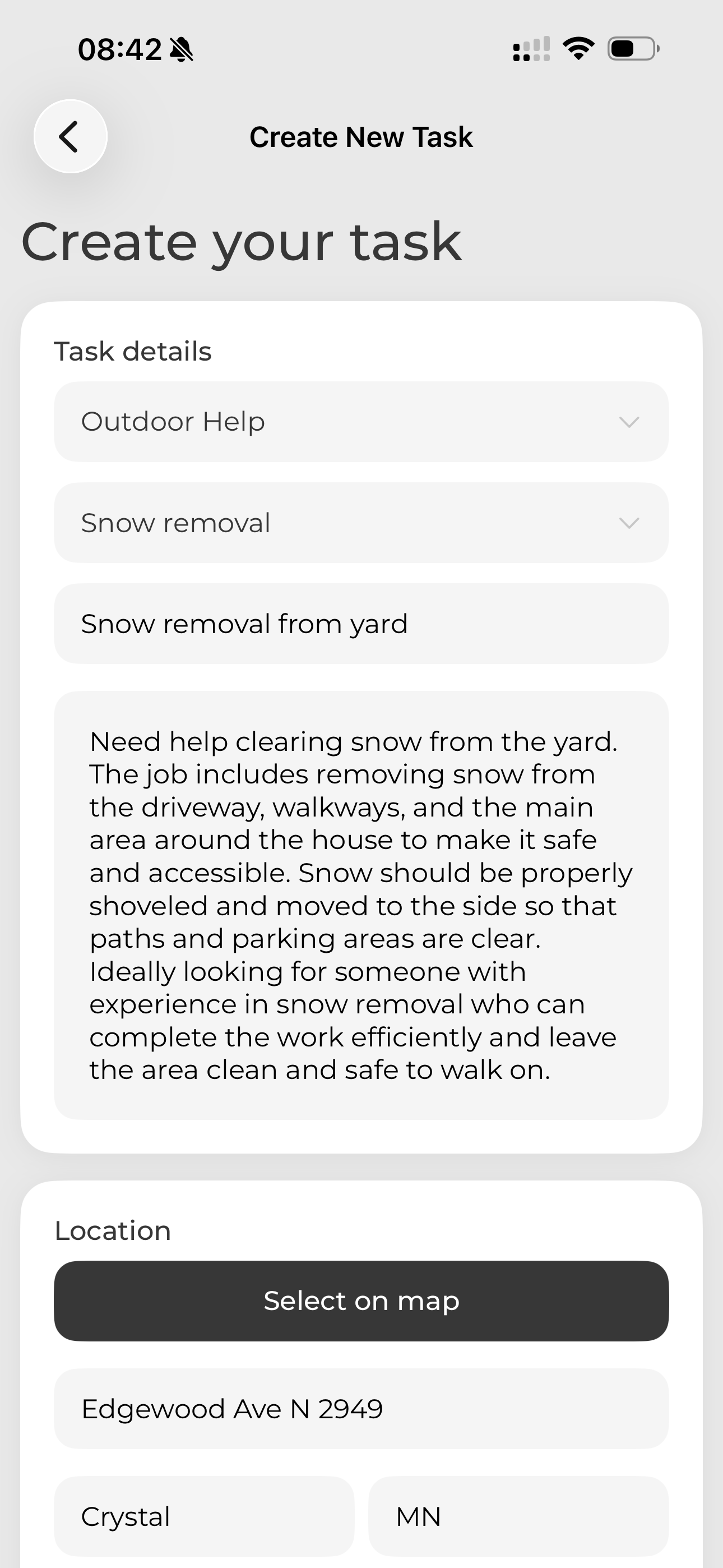Tap the Select on map button
Screen dimensions: 723x1568
point(361,1301)
